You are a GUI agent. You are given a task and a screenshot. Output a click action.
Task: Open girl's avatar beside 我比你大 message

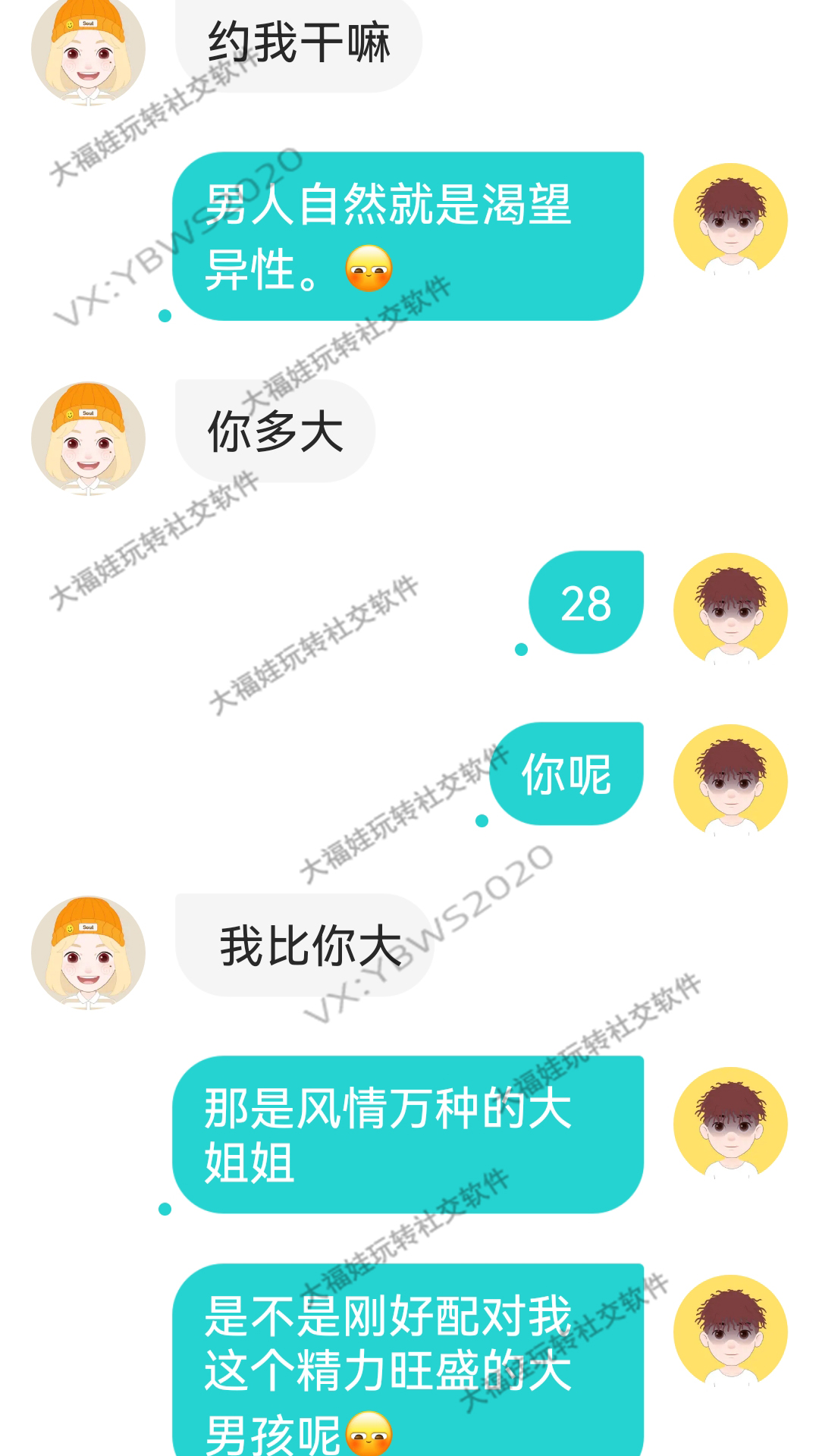88,952
